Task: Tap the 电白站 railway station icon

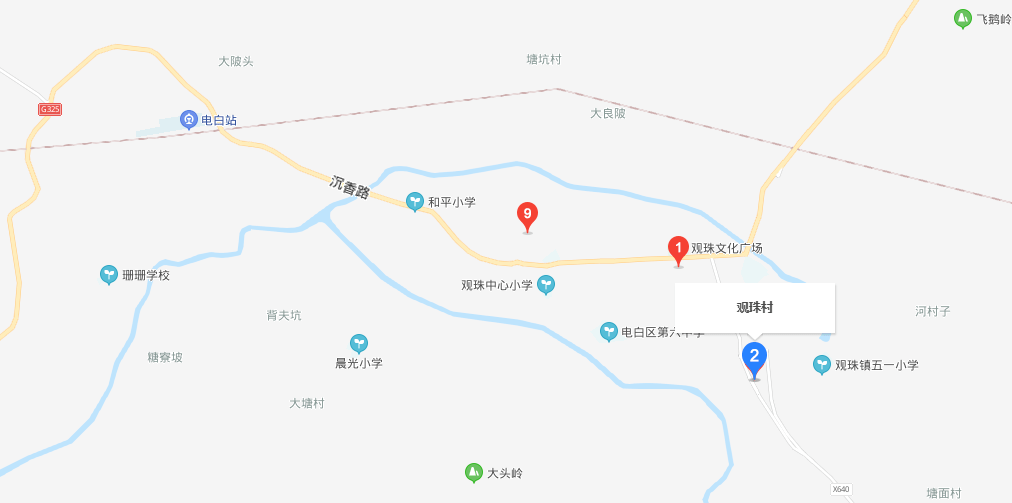Action: [188, 120]
